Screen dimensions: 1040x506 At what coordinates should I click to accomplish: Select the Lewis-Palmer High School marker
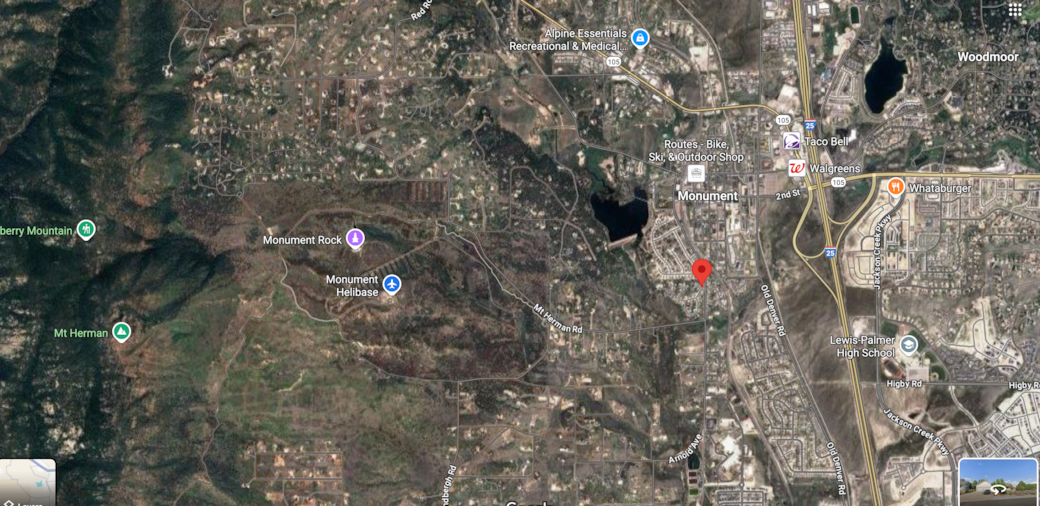[908, 345]
